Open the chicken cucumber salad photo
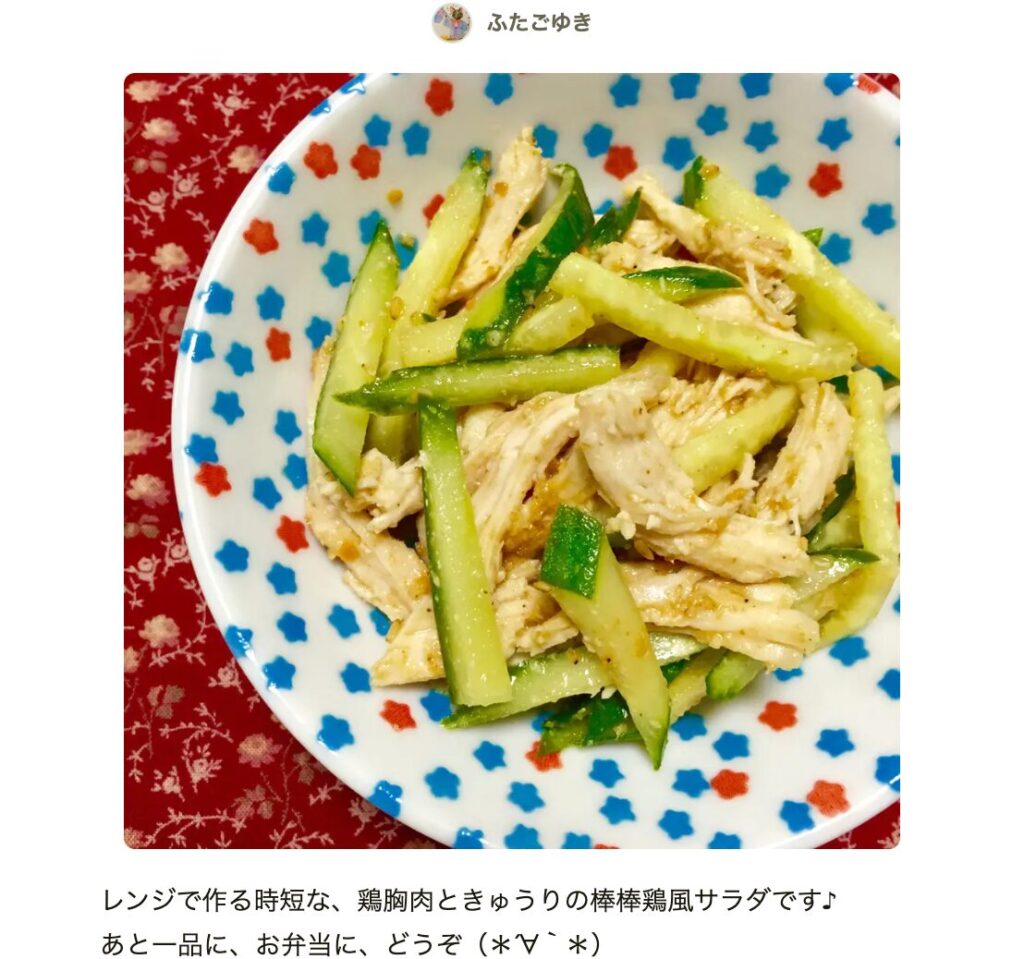1024x959 pixels. 511,460
